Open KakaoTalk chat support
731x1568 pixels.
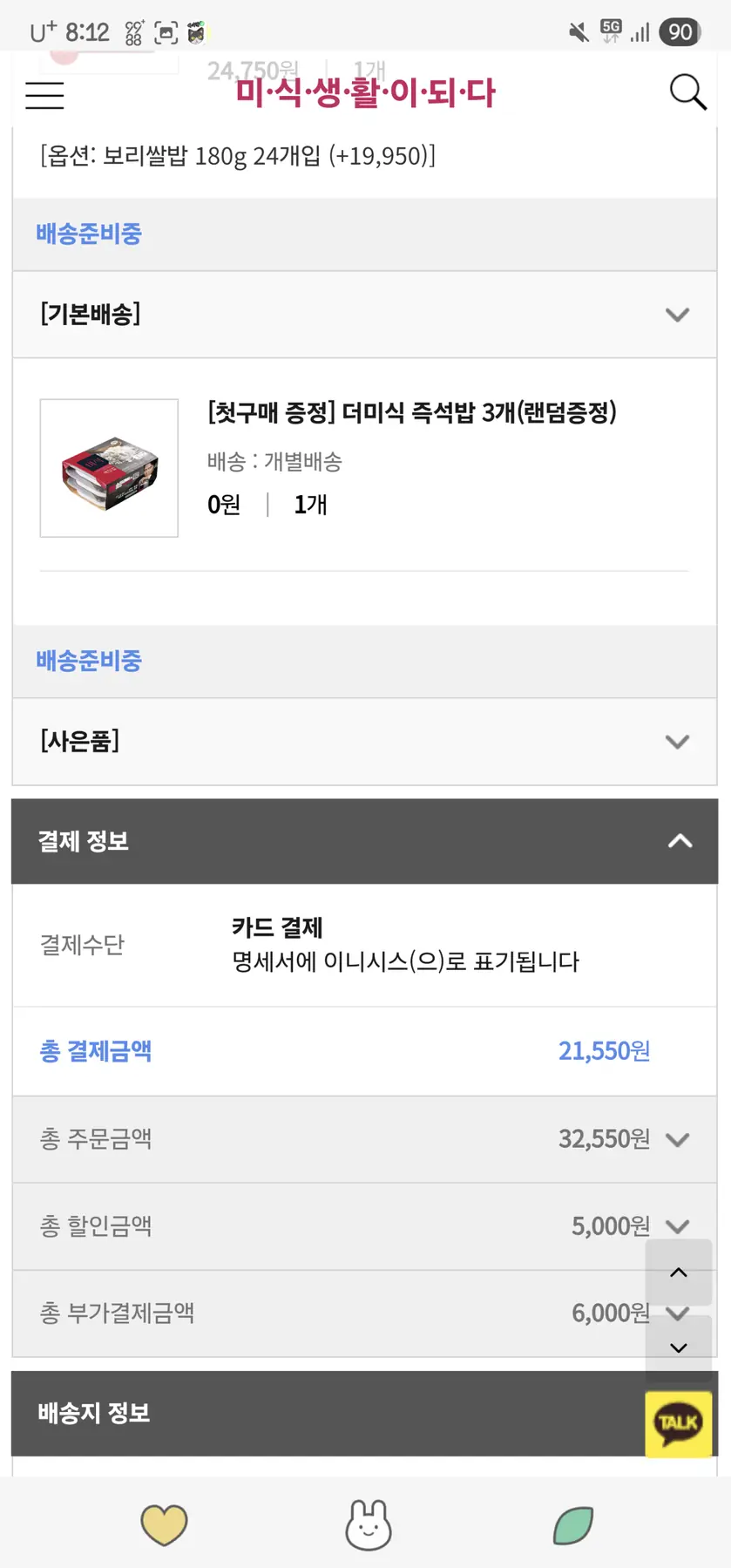678,1424
